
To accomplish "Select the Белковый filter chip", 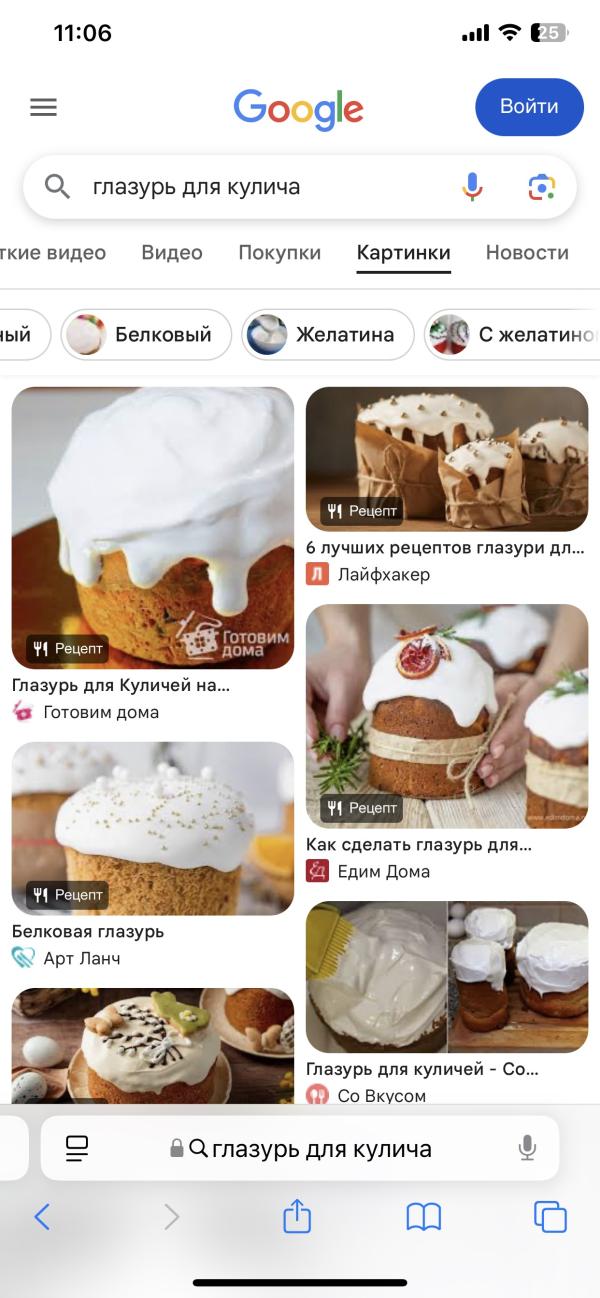I will point(146,335).
